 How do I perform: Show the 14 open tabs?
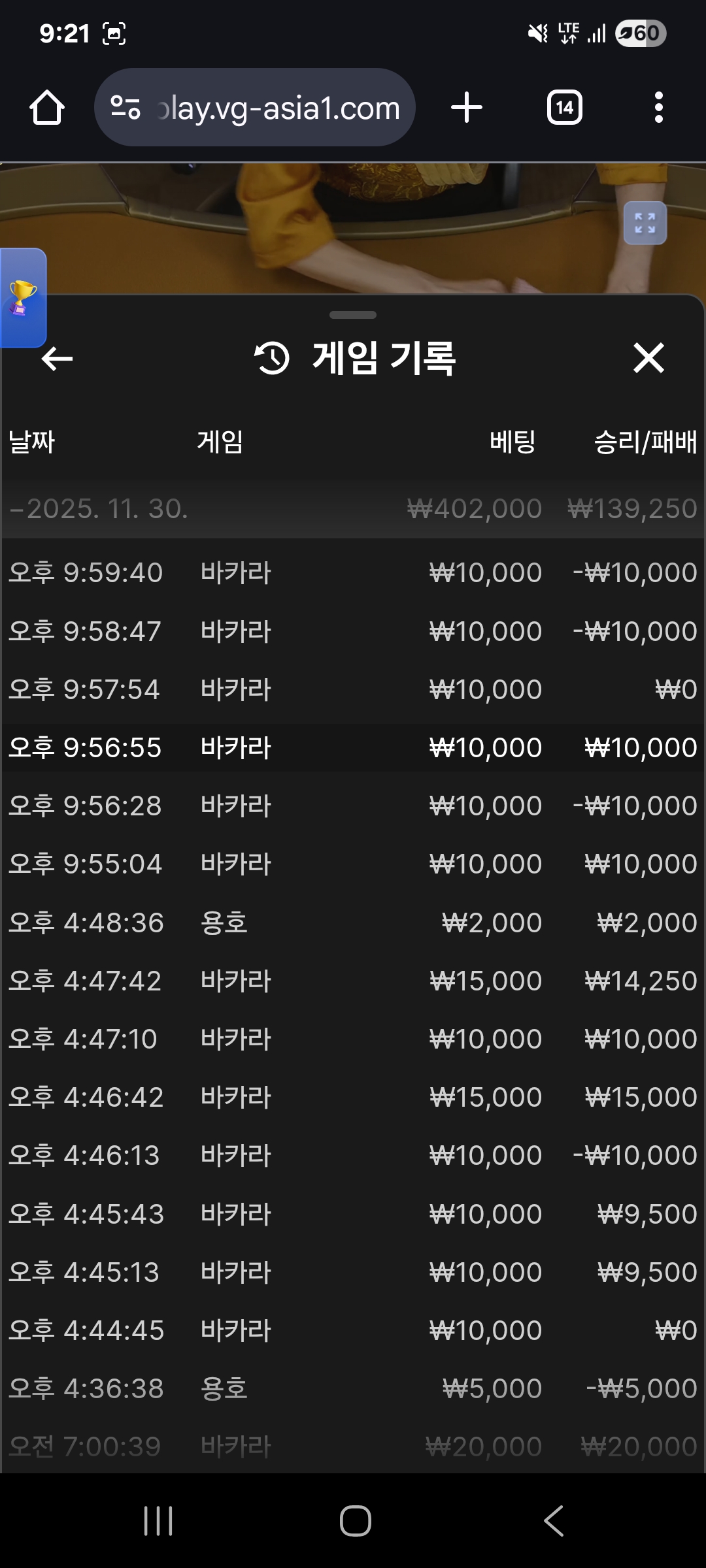[x=564, y=108]
